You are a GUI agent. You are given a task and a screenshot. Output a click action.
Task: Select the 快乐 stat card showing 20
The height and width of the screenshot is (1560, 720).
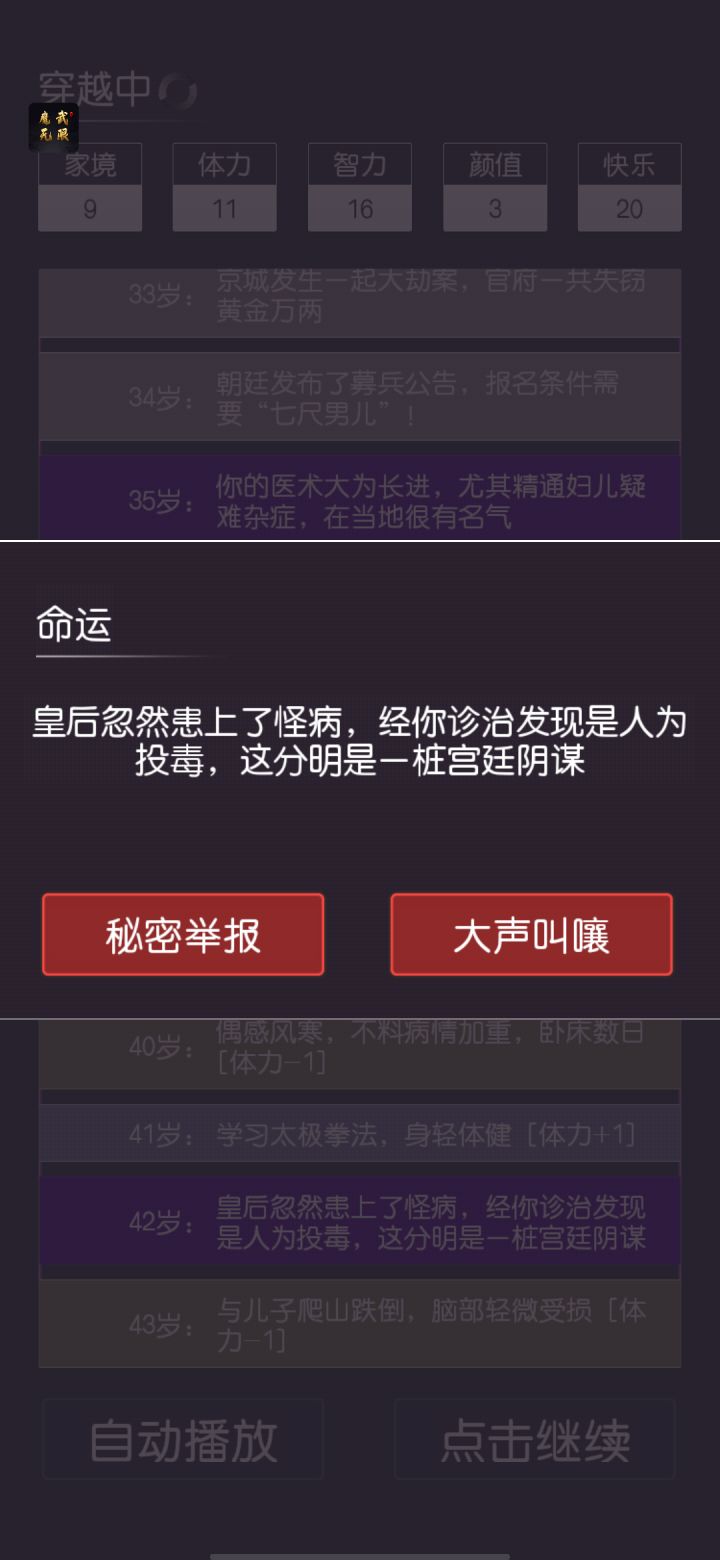[630, 187]
